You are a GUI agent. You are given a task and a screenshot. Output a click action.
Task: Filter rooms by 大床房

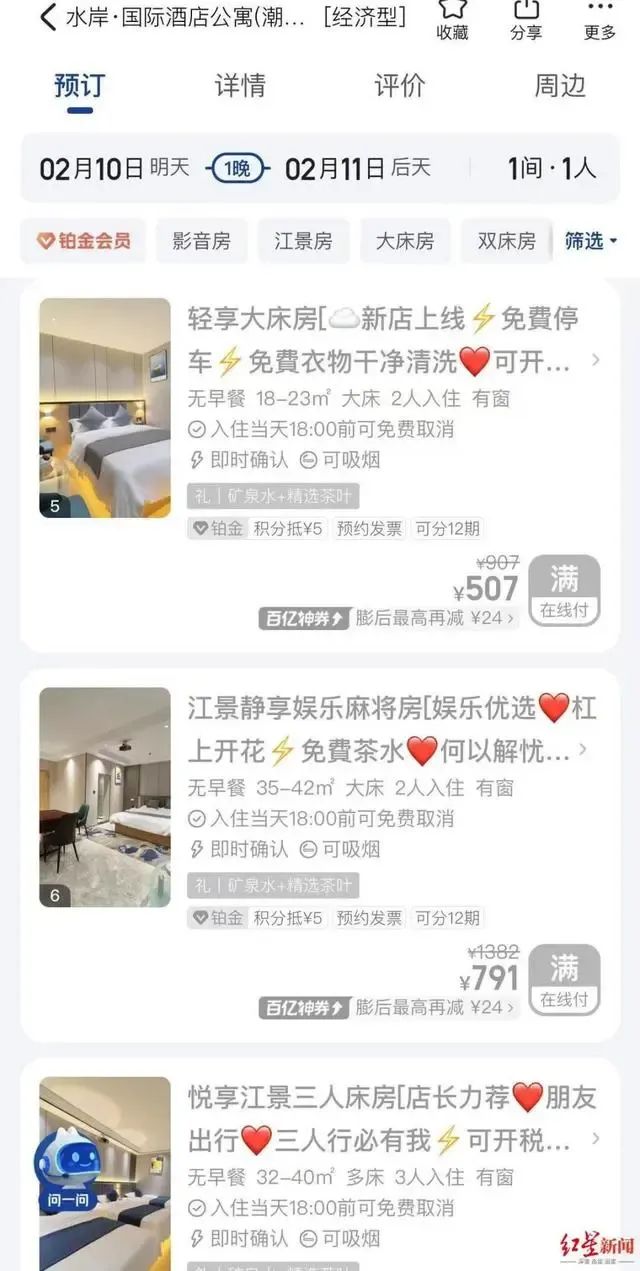[404, 241]
